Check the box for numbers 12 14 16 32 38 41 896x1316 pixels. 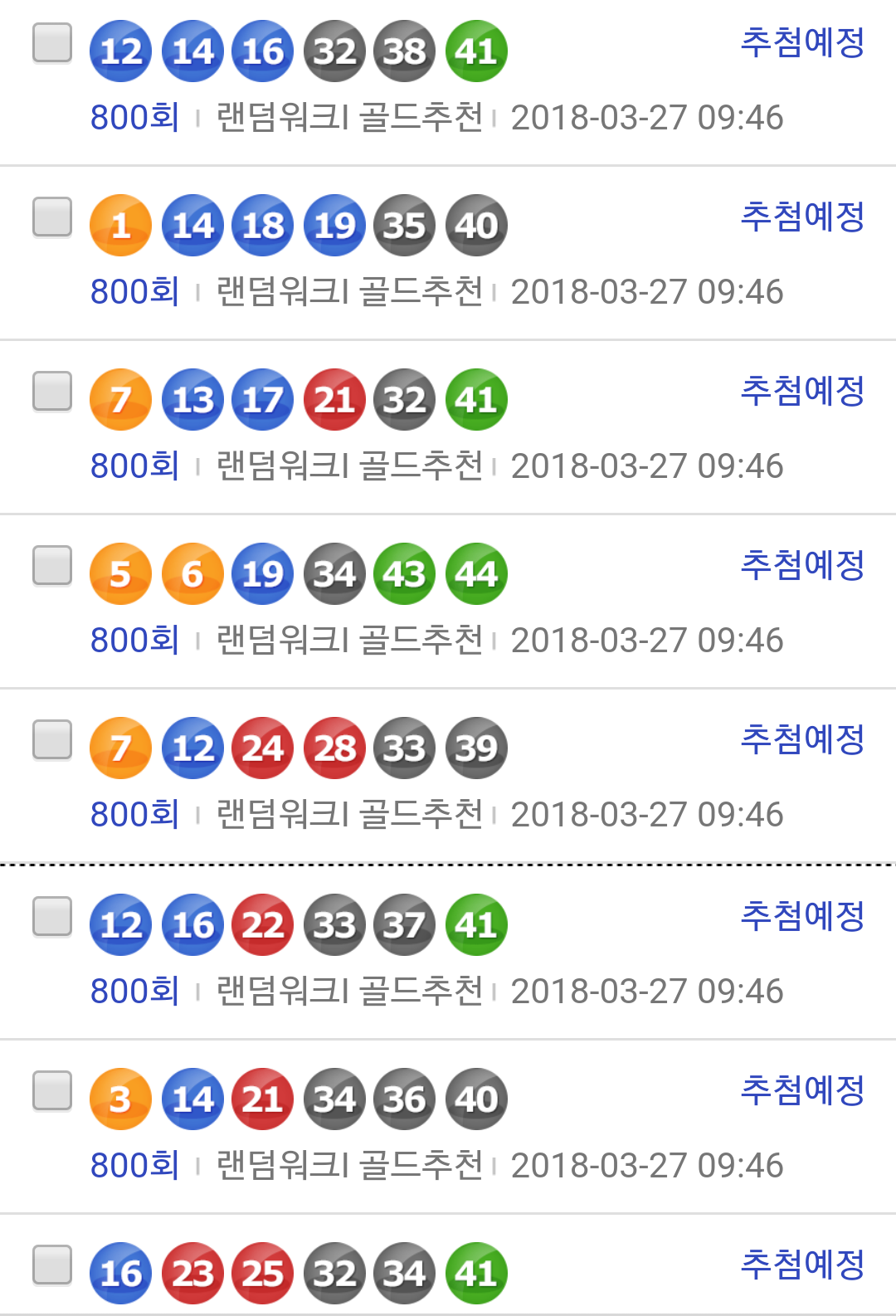click(52, 43)
